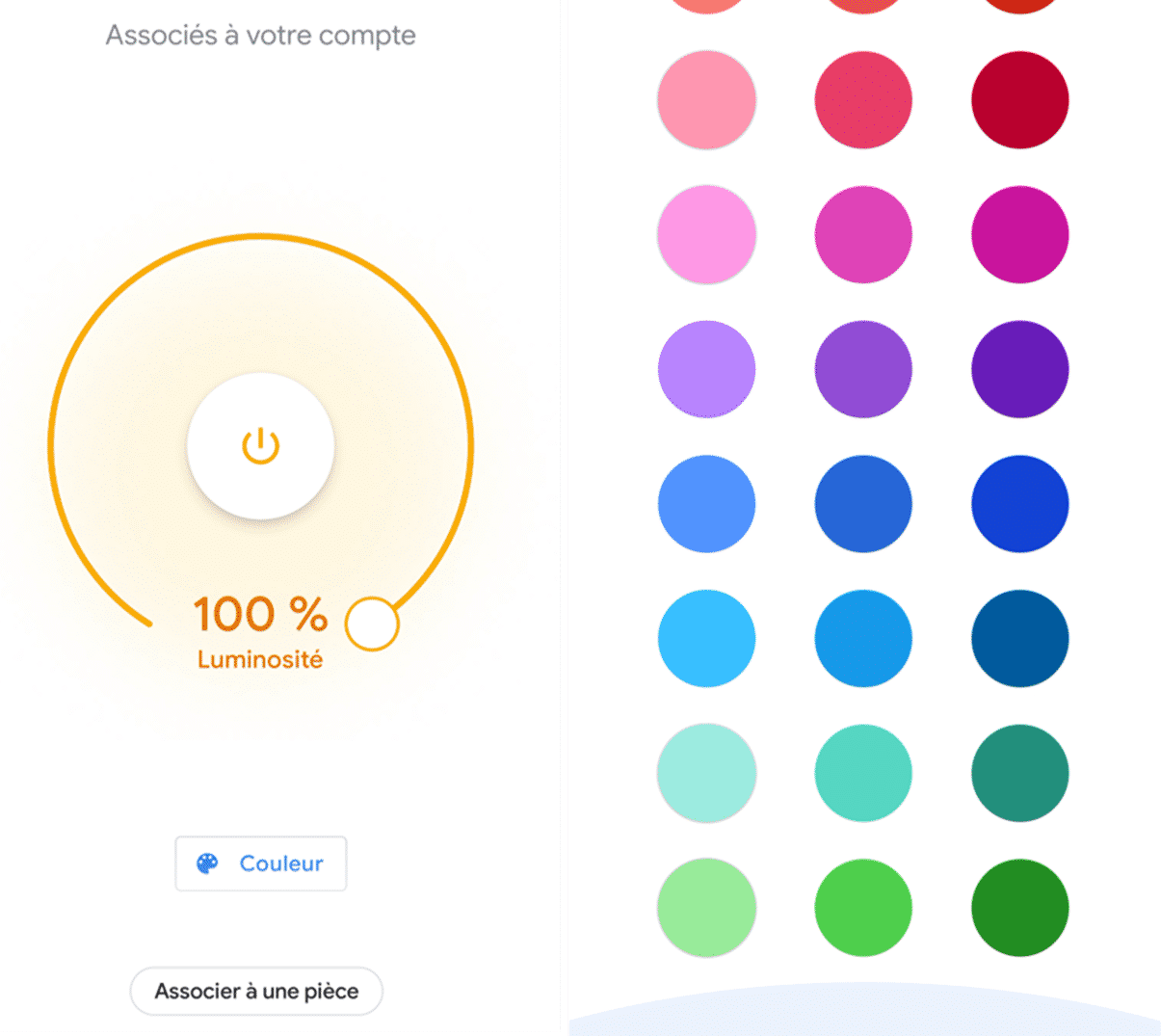
Task: Select the dark teal swatch
Action: (1019, 773)
